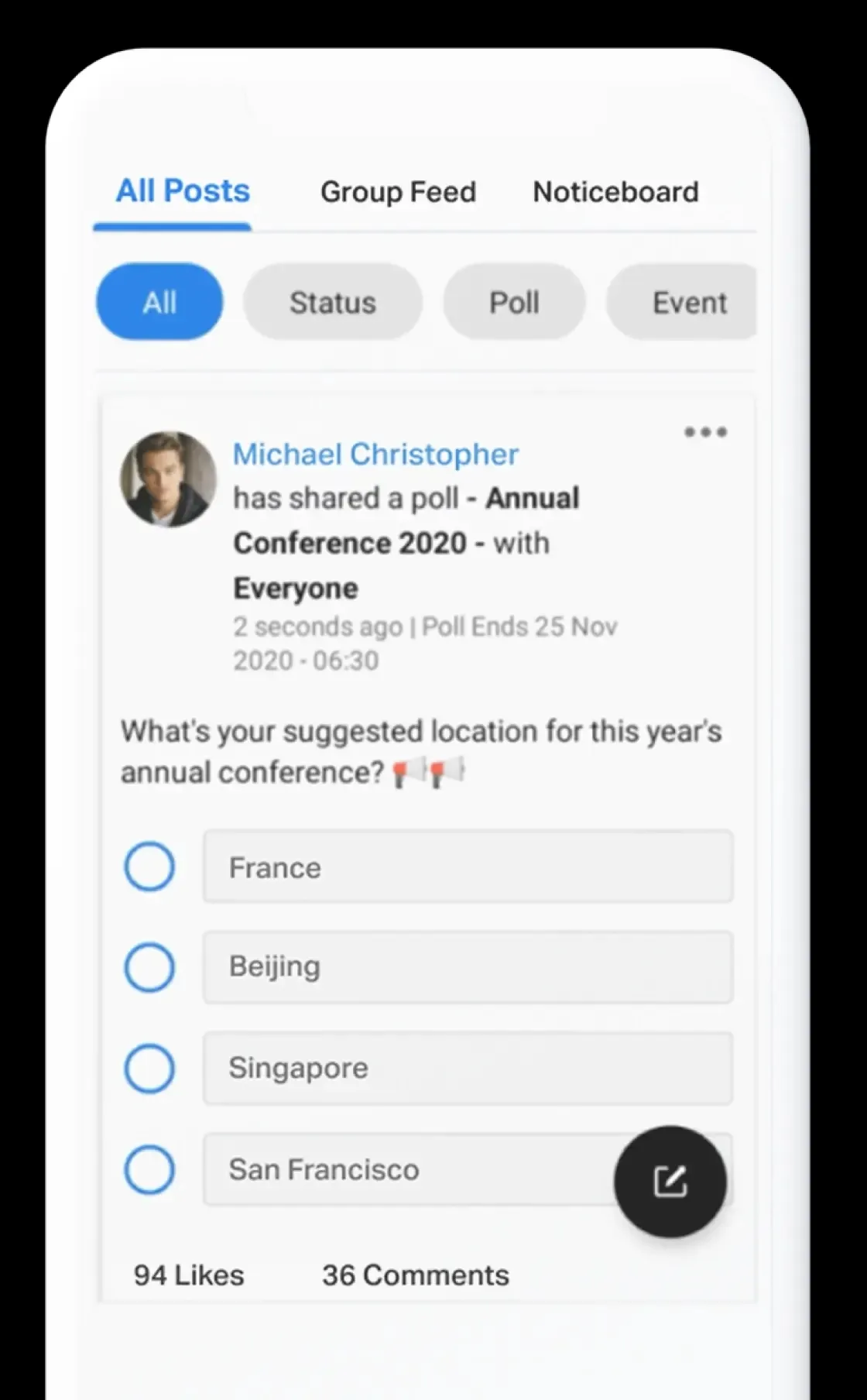View the 94 Likes
The width and height of the screenshot is (867, 1400).
[x=189, y=1275]
